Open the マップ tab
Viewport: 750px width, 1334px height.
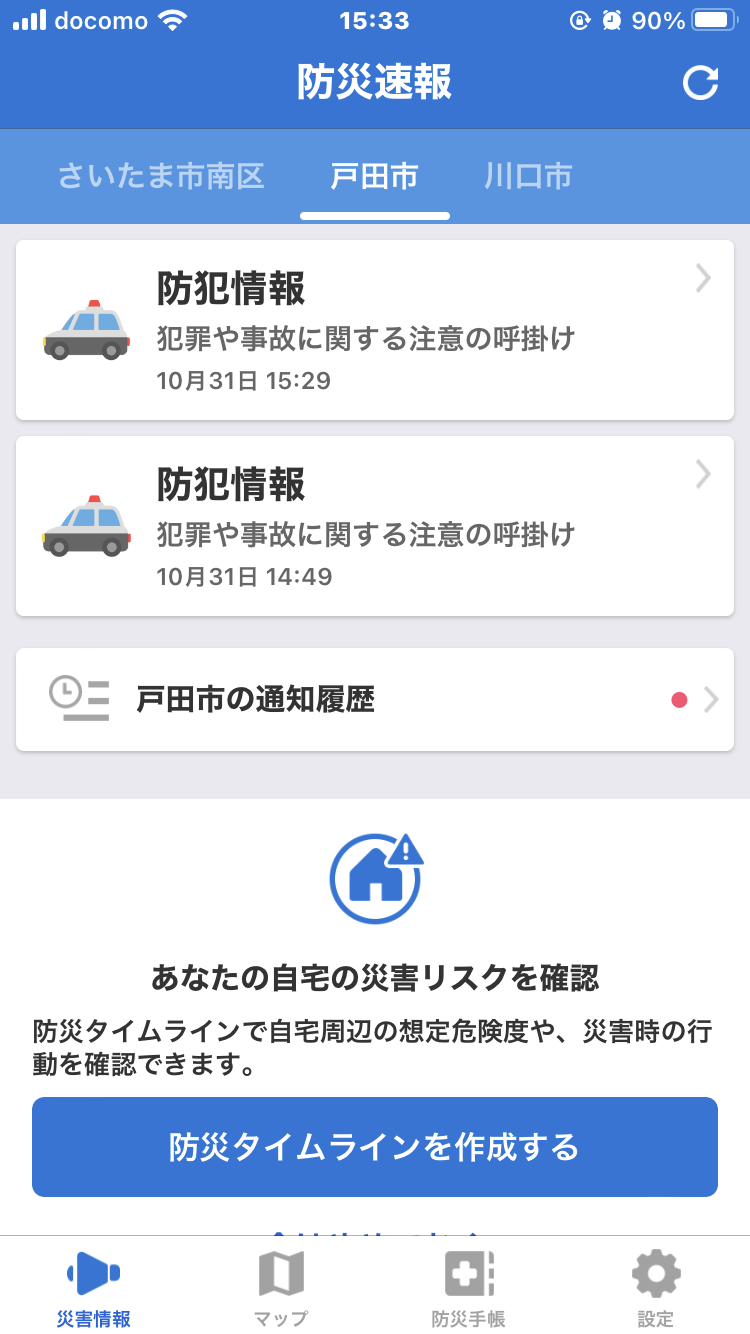click(x=281, y=1287)
